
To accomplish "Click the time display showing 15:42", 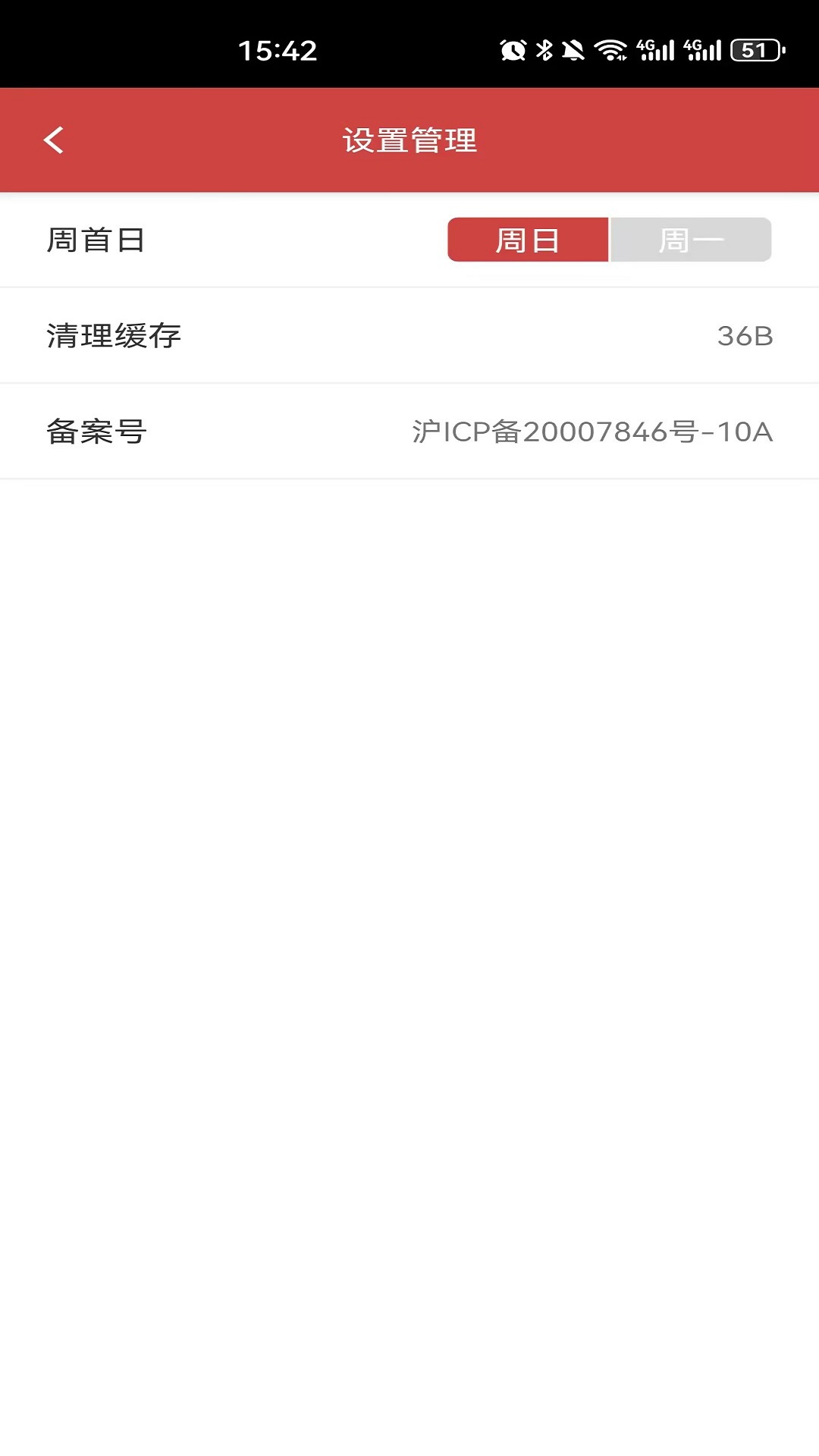I will tap(277, 50).
